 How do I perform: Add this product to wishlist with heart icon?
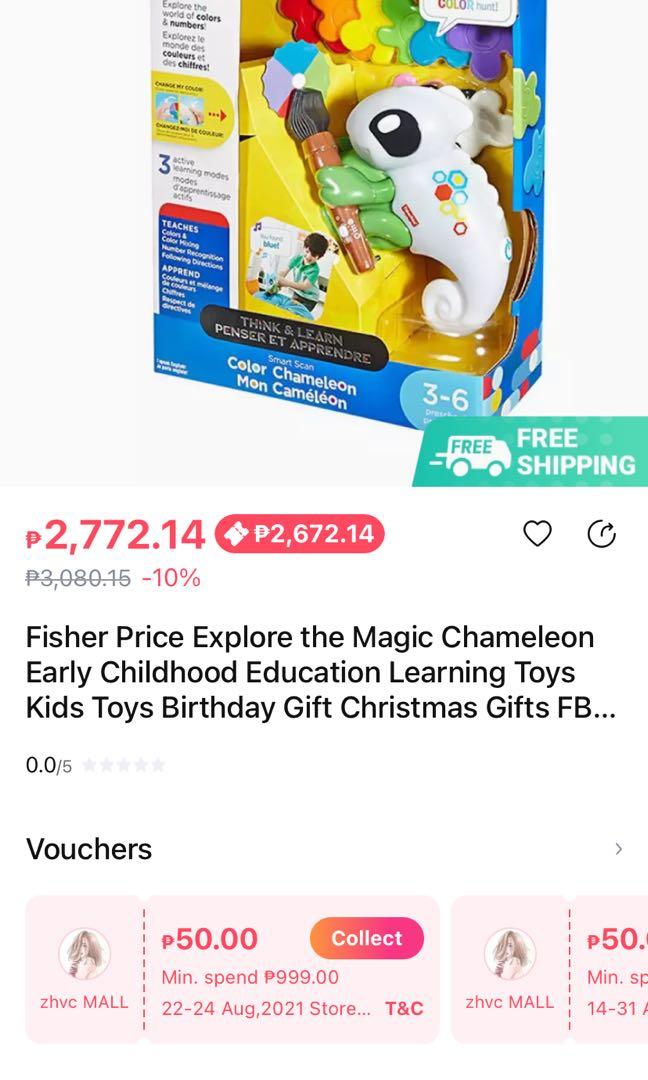coord(537,534)
